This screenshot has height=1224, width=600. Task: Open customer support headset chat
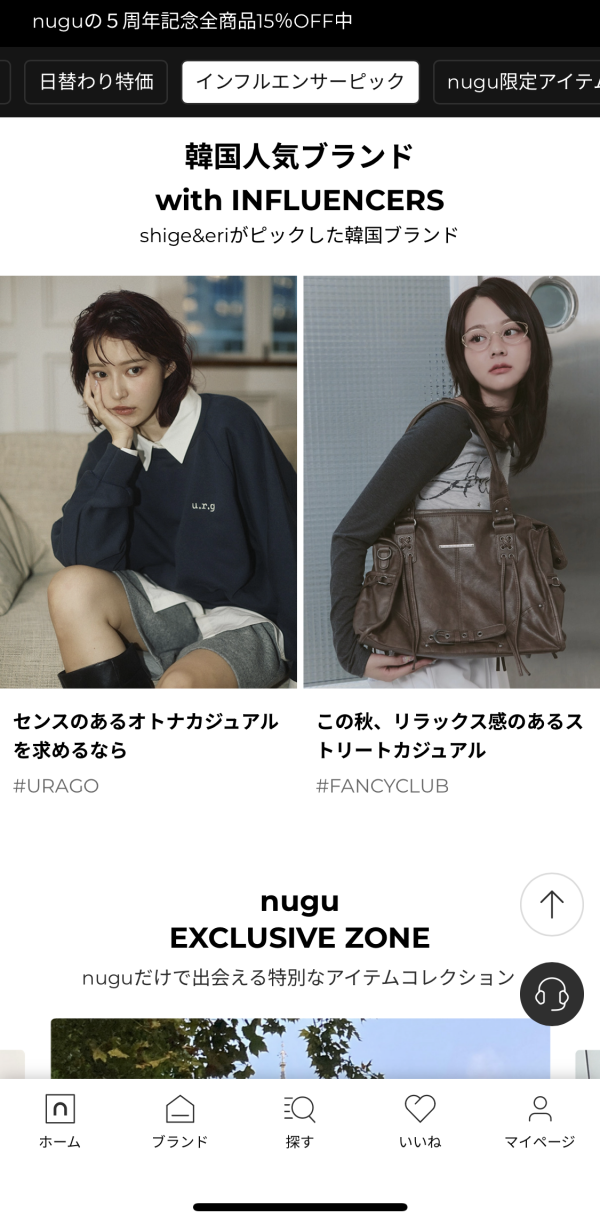(551, 993)
